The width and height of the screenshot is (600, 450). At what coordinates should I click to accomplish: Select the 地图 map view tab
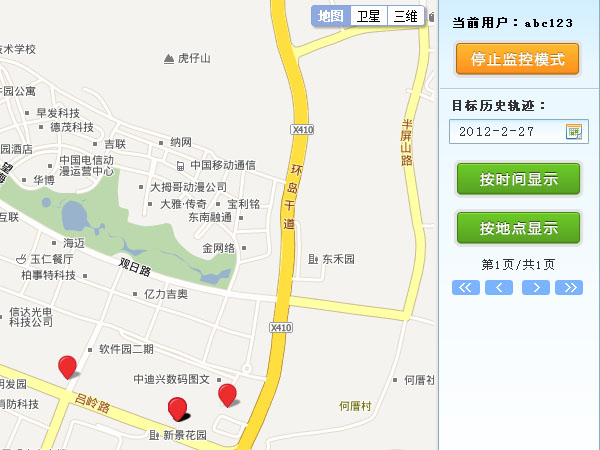[x=331, y=16]
